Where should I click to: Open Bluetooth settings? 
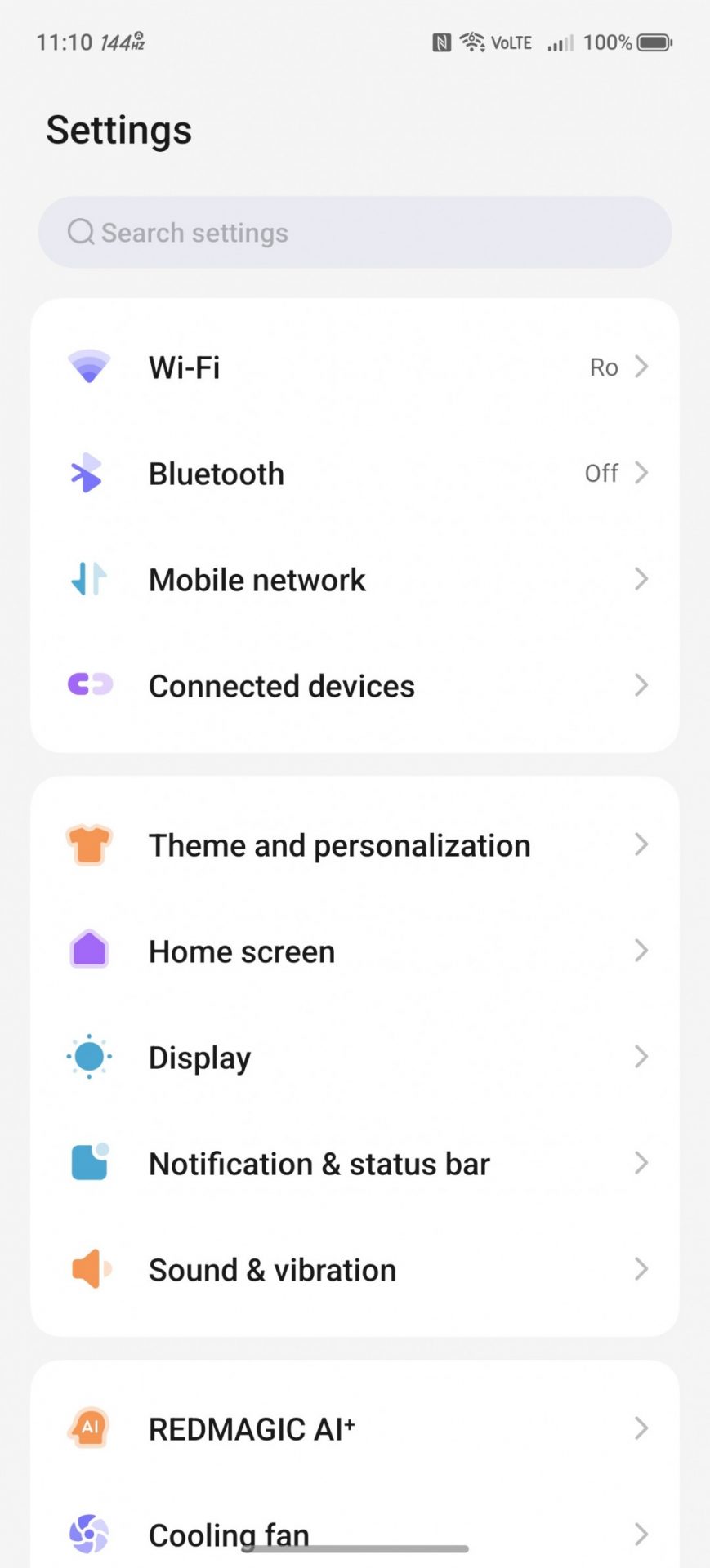tap(355, 474)
